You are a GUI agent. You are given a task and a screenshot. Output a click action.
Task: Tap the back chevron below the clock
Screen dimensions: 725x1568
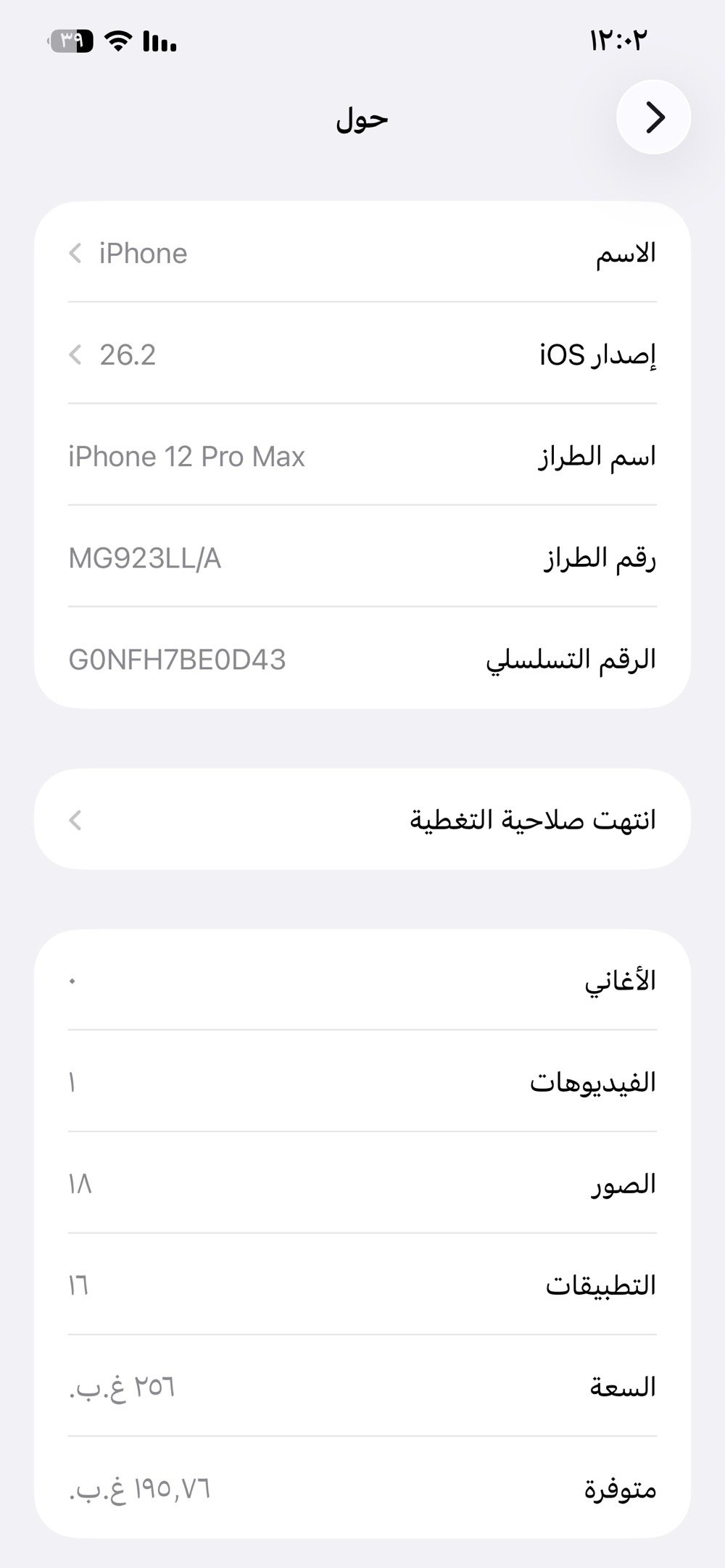pos(653,117)
